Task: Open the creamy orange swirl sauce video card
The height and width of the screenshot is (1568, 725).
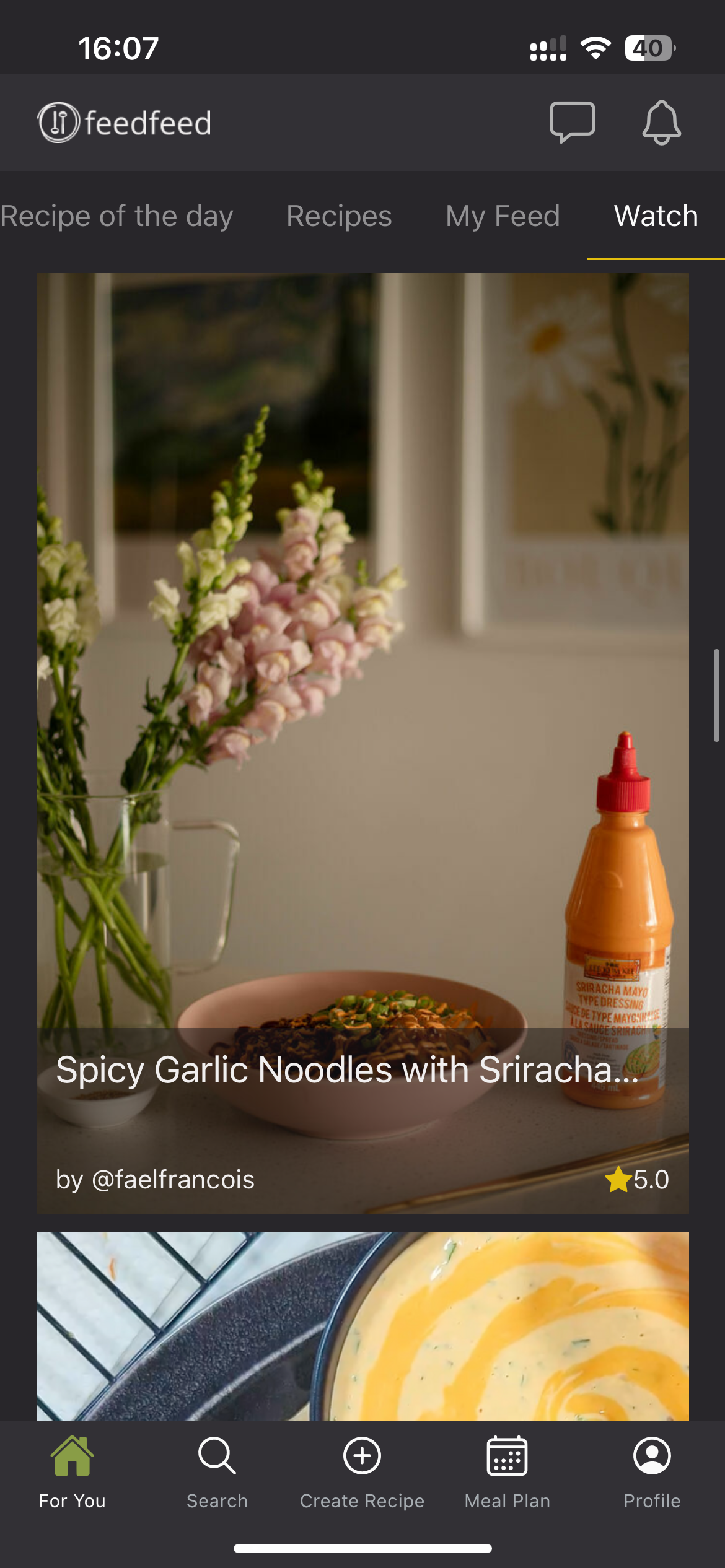Action: [x=362, y=1325]
